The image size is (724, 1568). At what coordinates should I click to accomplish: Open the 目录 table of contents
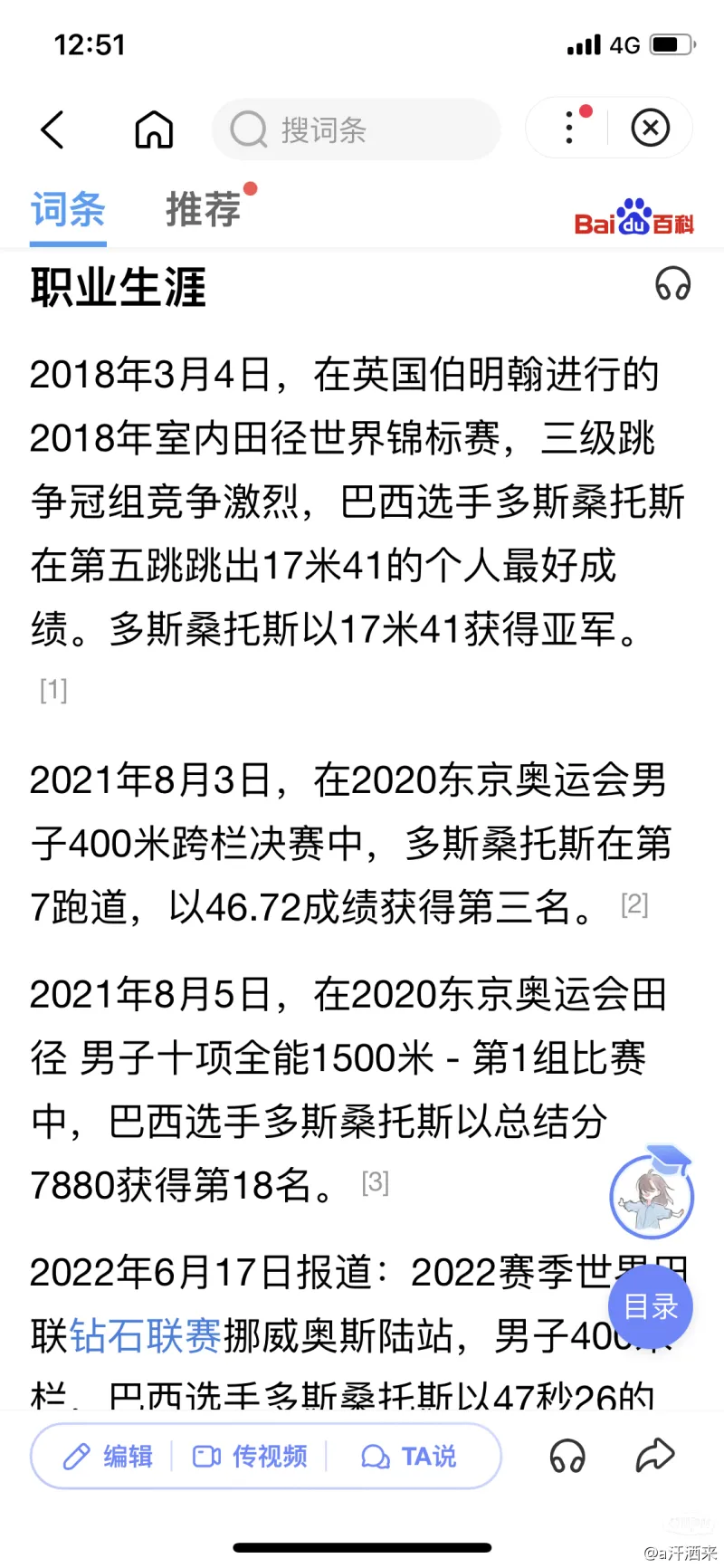point(651,1306)
